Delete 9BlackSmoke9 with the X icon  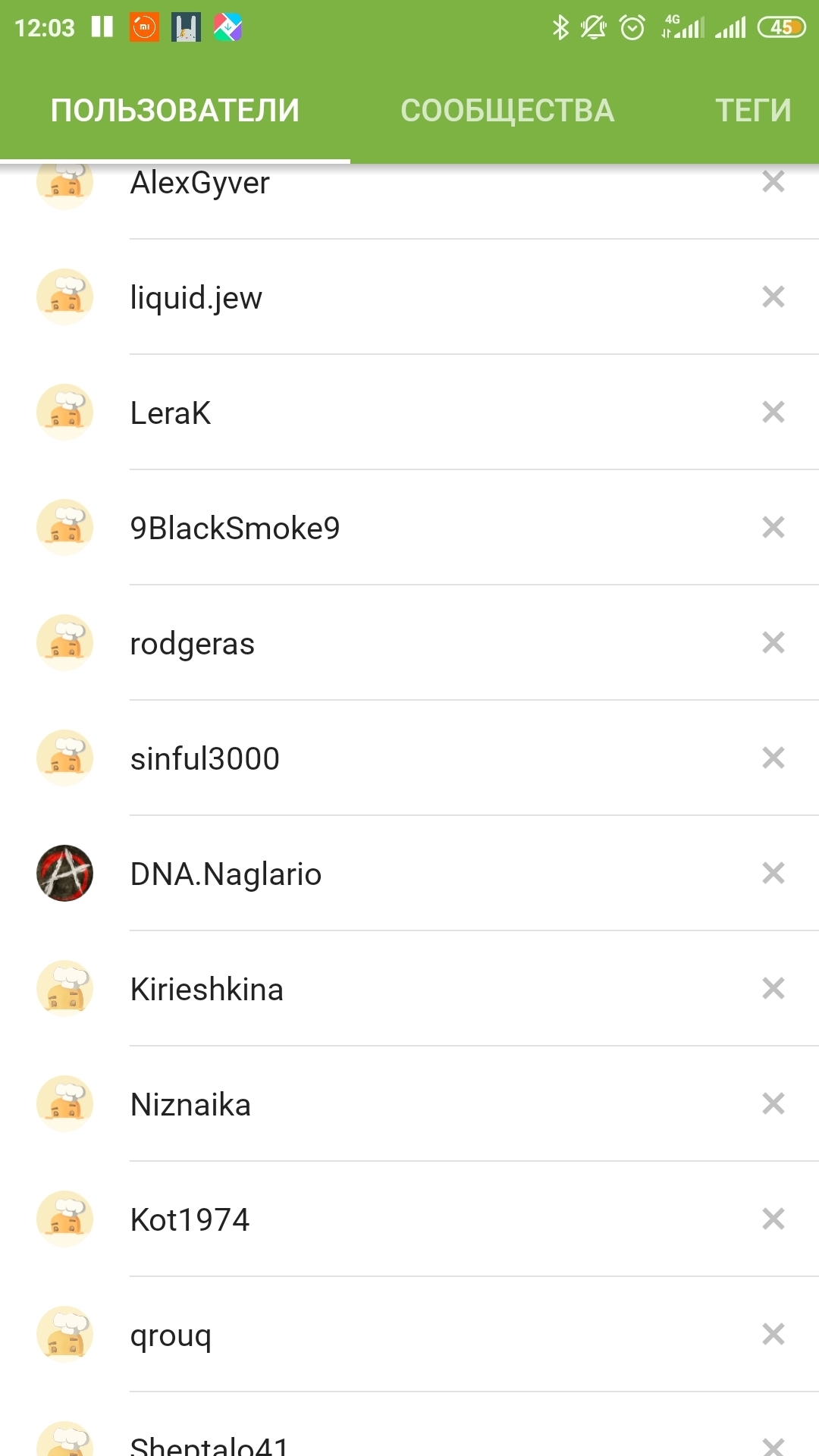coord(773,527)
